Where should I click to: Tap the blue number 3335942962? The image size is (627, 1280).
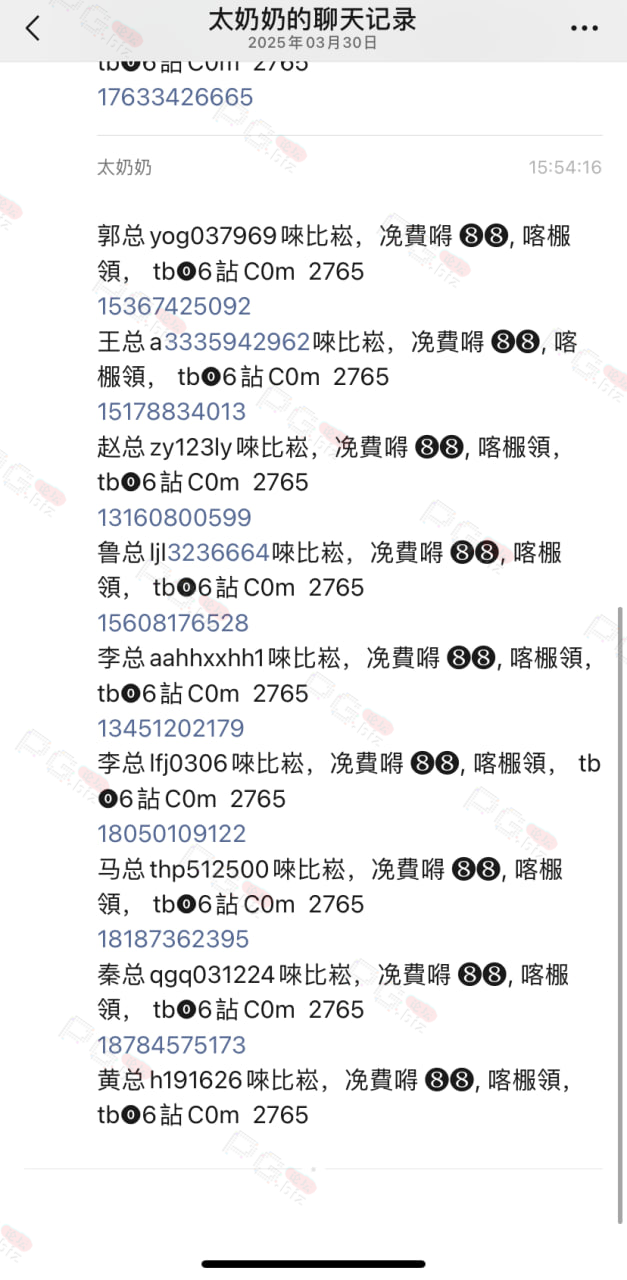tap(237, 342)
